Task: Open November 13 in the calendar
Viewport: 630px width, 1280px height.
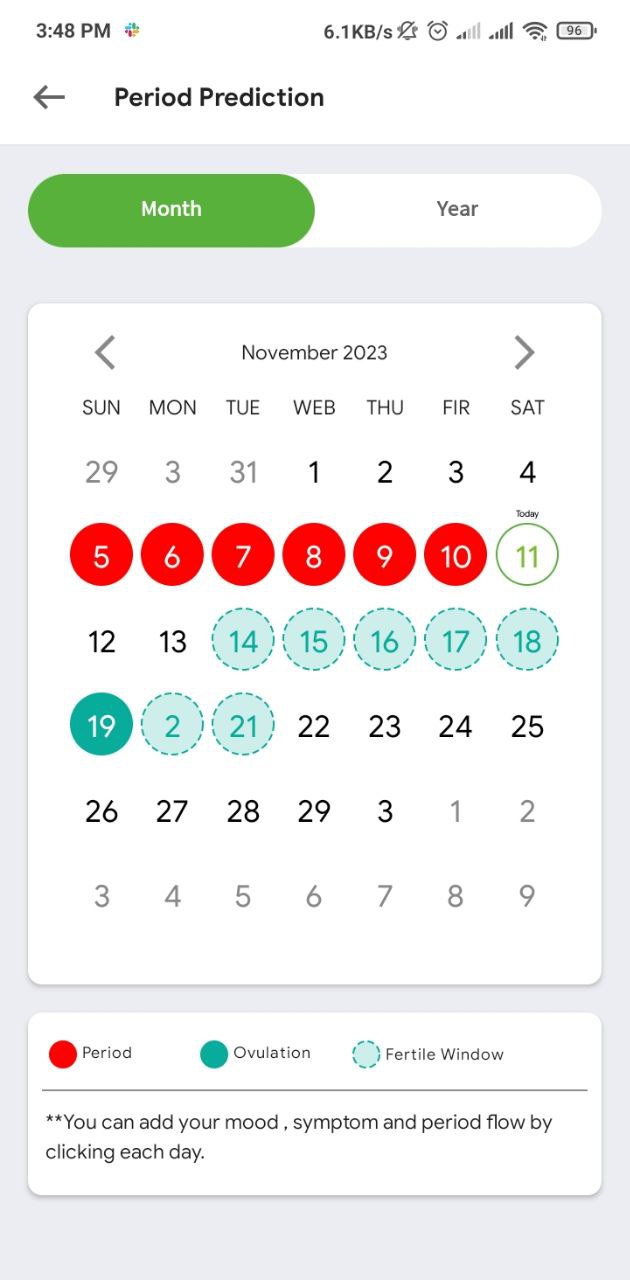Action: [x=172, y=641]
